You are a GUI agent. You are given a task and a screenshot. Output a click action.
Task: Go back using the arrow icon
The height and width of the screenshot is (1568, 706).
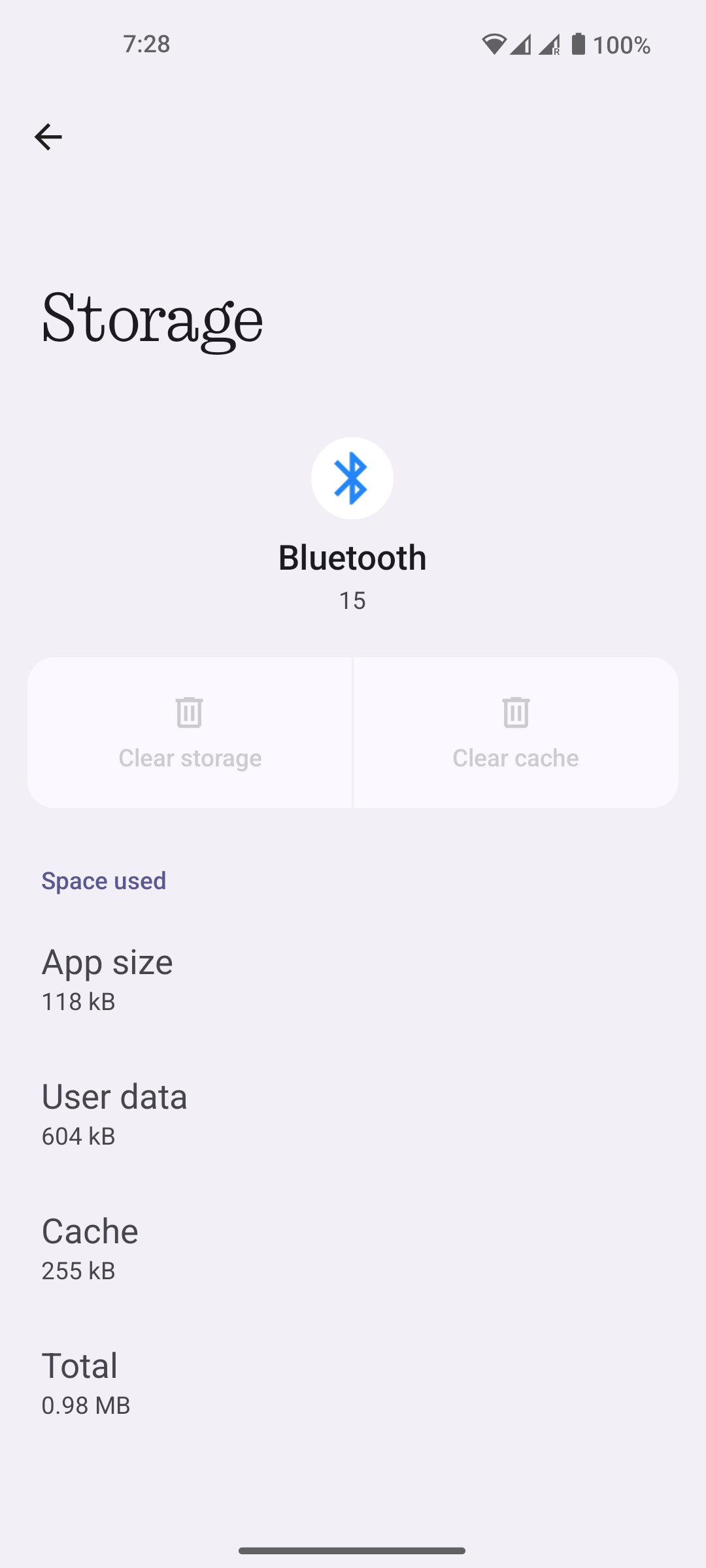click(48, 137)
